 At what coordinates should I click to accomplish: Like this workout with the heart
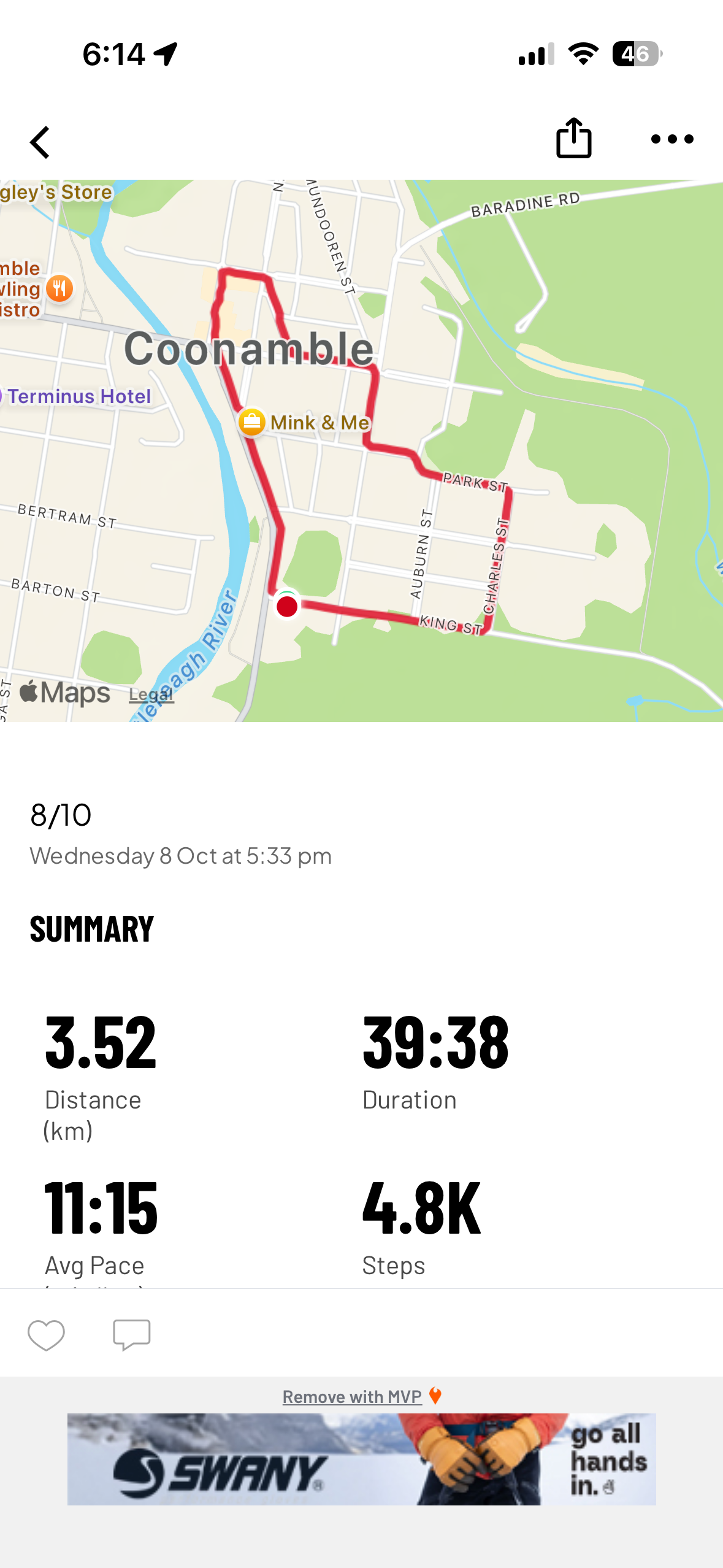click(46, 1334)
